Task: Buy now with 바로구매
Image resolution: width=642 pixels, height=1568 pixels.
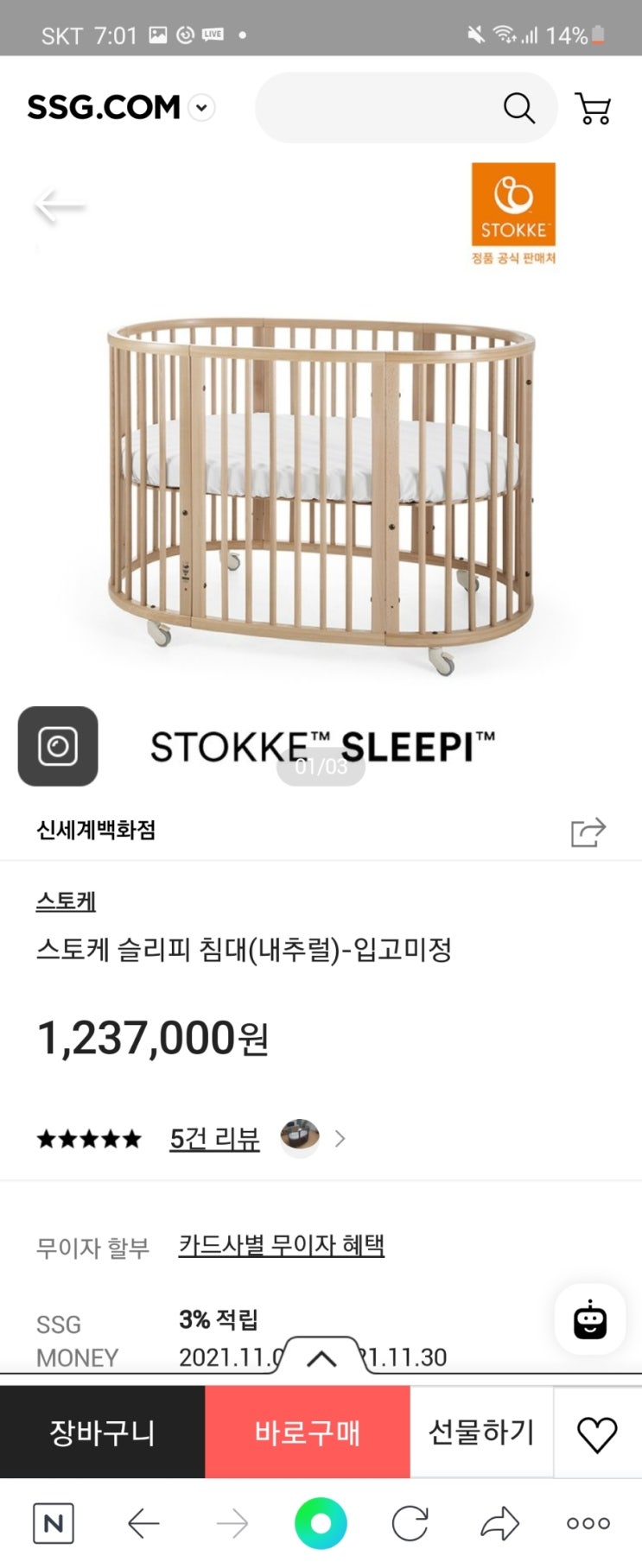Action: 307,1432
